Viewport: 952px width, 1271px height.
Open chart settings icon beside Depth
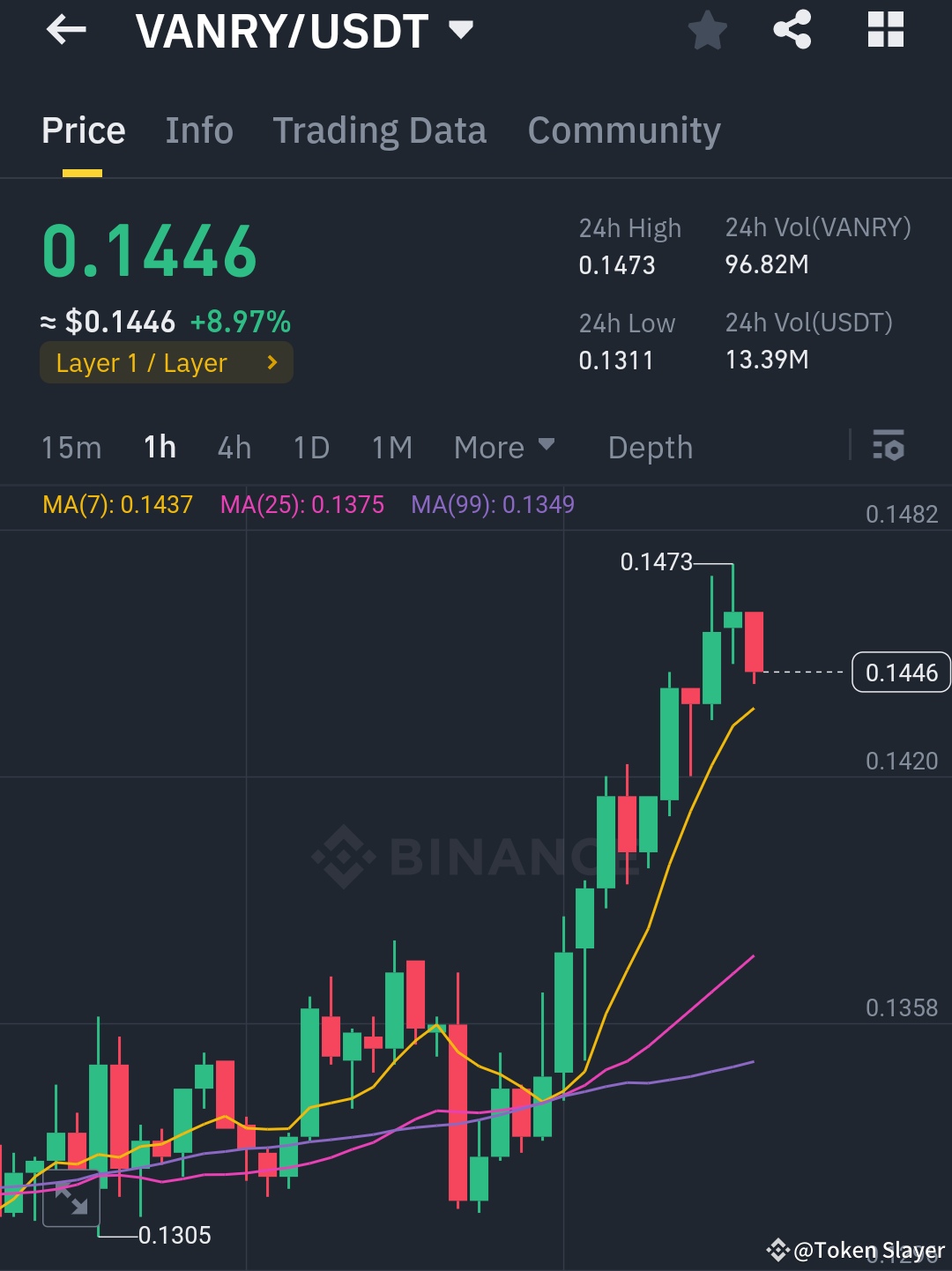889,447
